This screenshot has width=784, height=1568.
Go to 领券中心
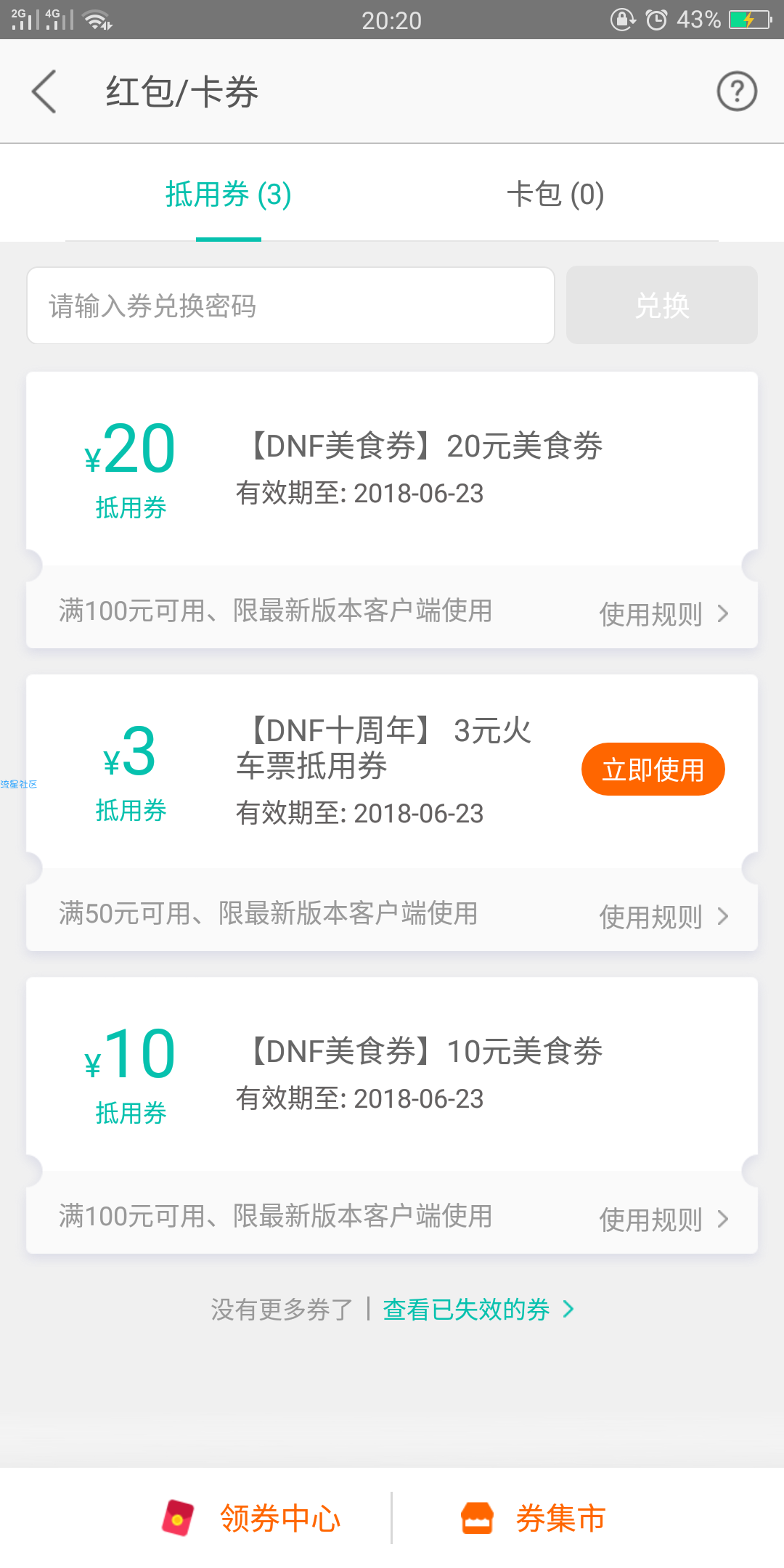[x=251, y=1518]
